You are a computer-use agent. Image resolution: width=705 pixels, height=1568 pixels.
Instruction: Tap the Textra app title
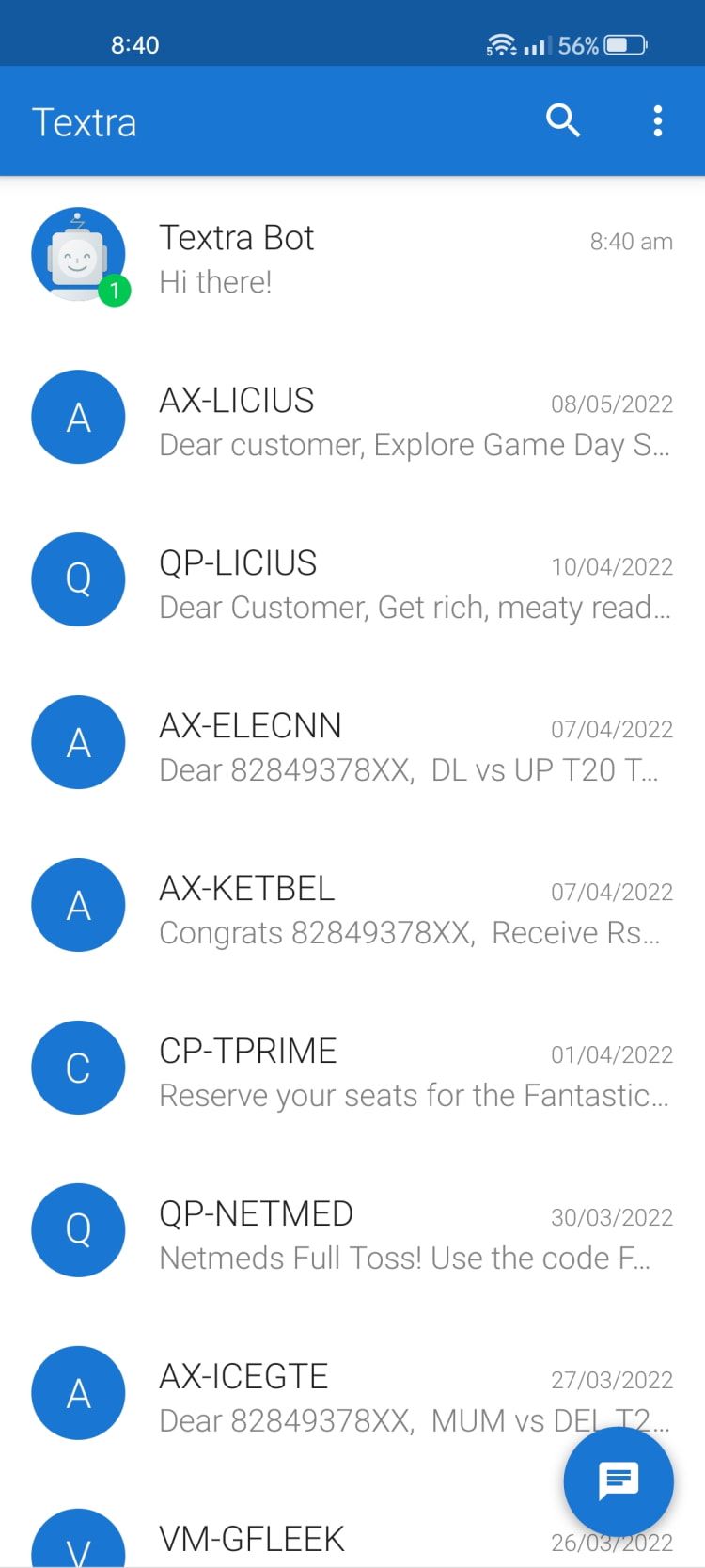tap(85, 120)
